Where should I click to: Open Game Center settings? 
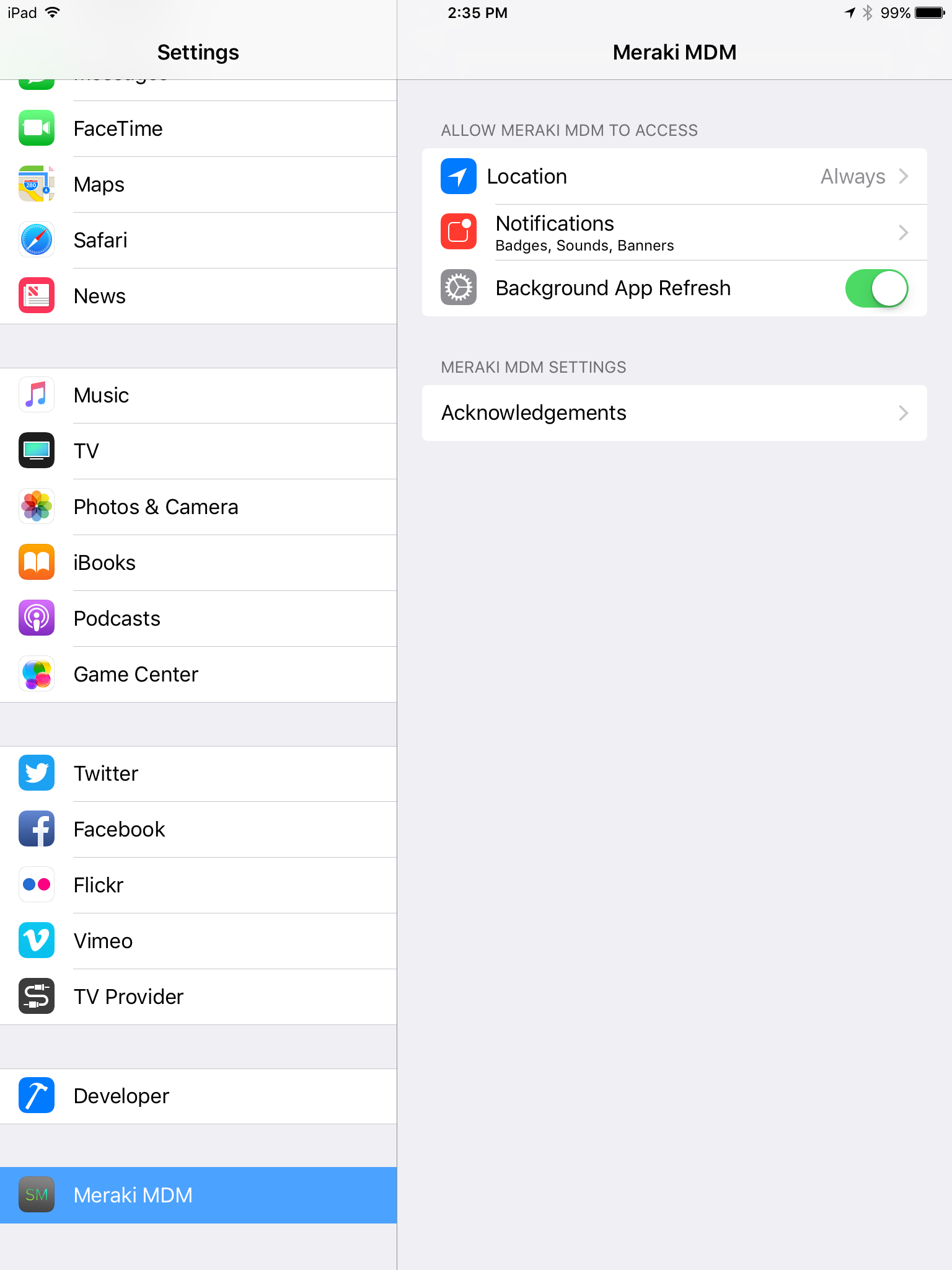(x=198, y=675)
